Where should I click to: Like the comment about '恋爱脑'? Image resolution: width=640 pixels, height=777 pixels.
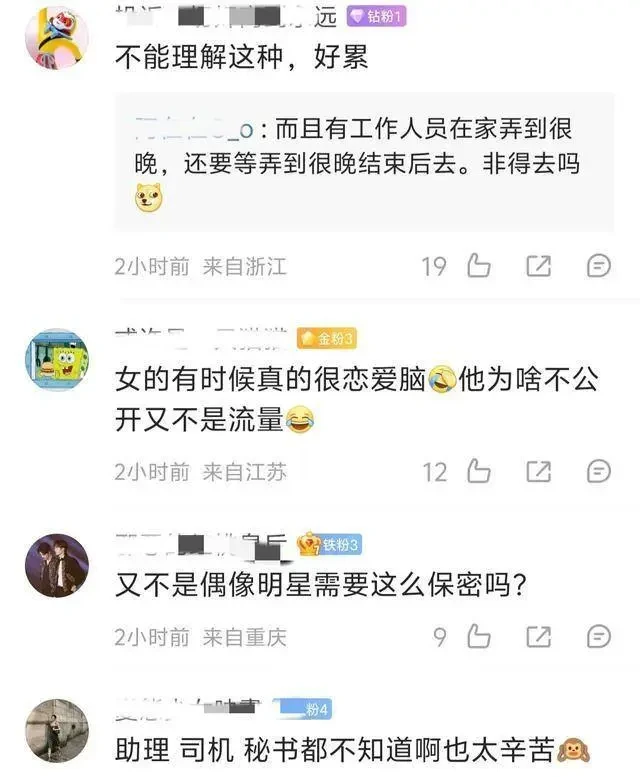[478, 471]
